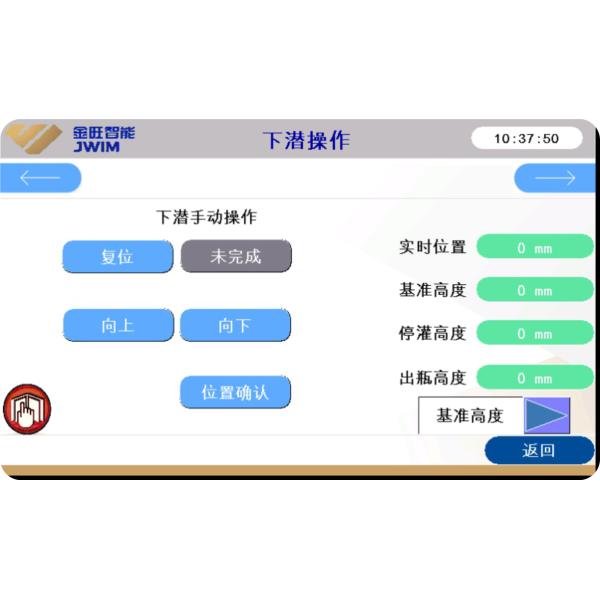Tap the blue triangle next to 基准高度
This screenshot has height=600, width=600.
click(x=546, y=415)
